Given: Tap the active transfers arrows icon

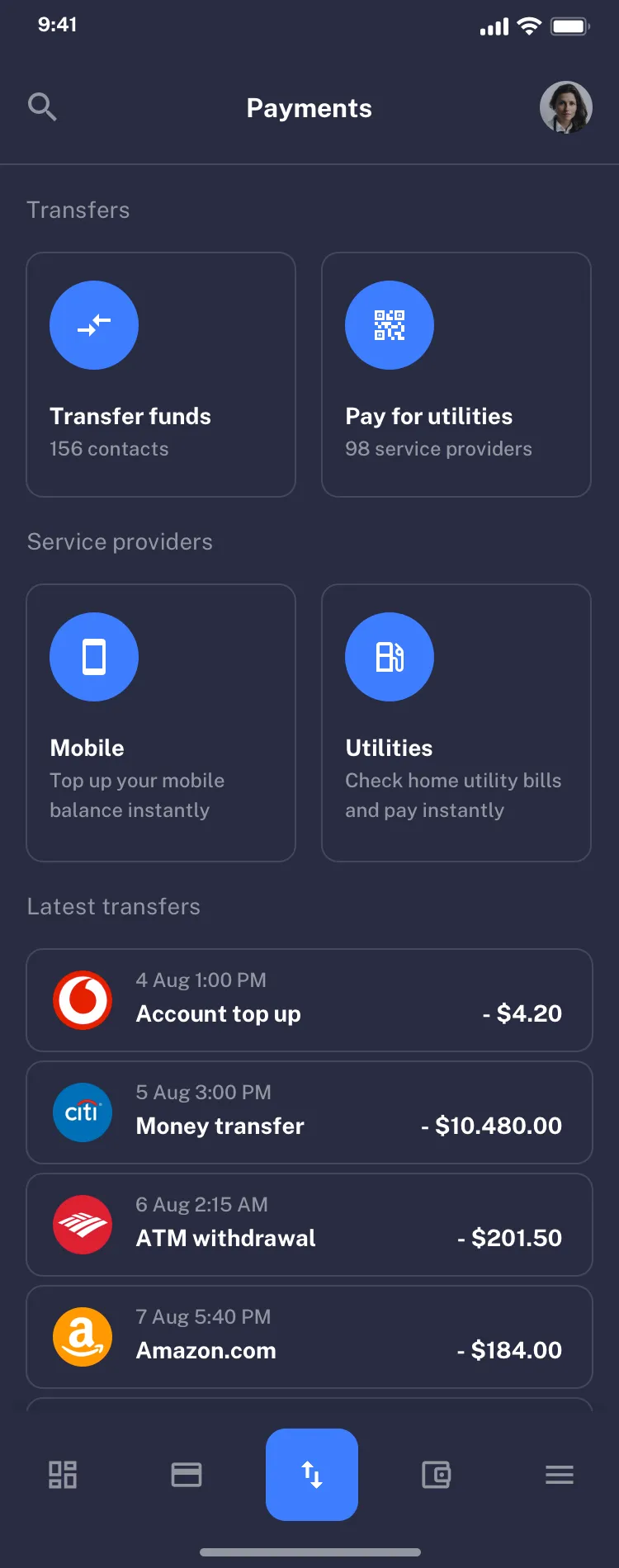Looking at the screenshot, I should click(x=311, y=1475).
